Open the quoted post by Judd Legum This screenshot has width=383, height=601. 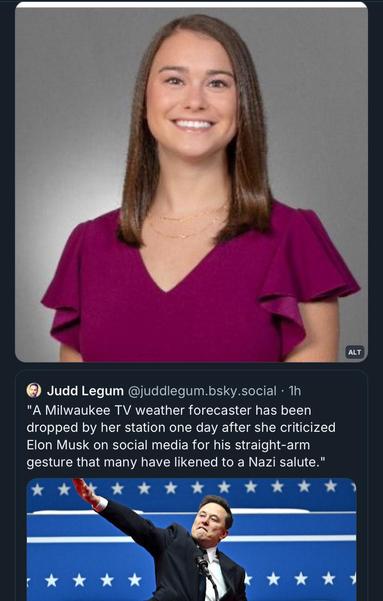pos(191,485)
